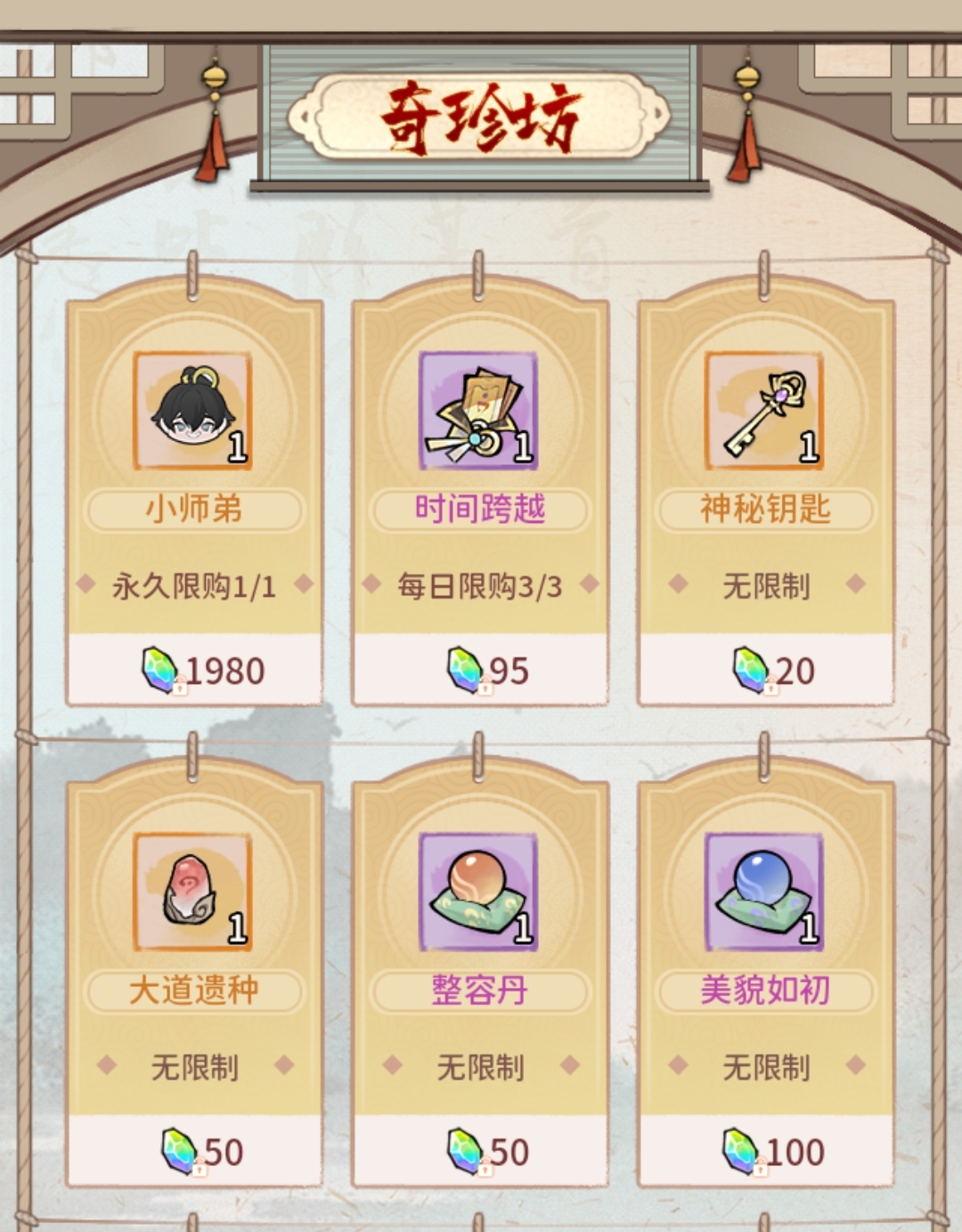Select the 美貌如初 item card
The height and width of the screenshot is (1232, 962).
coord(765,893)
